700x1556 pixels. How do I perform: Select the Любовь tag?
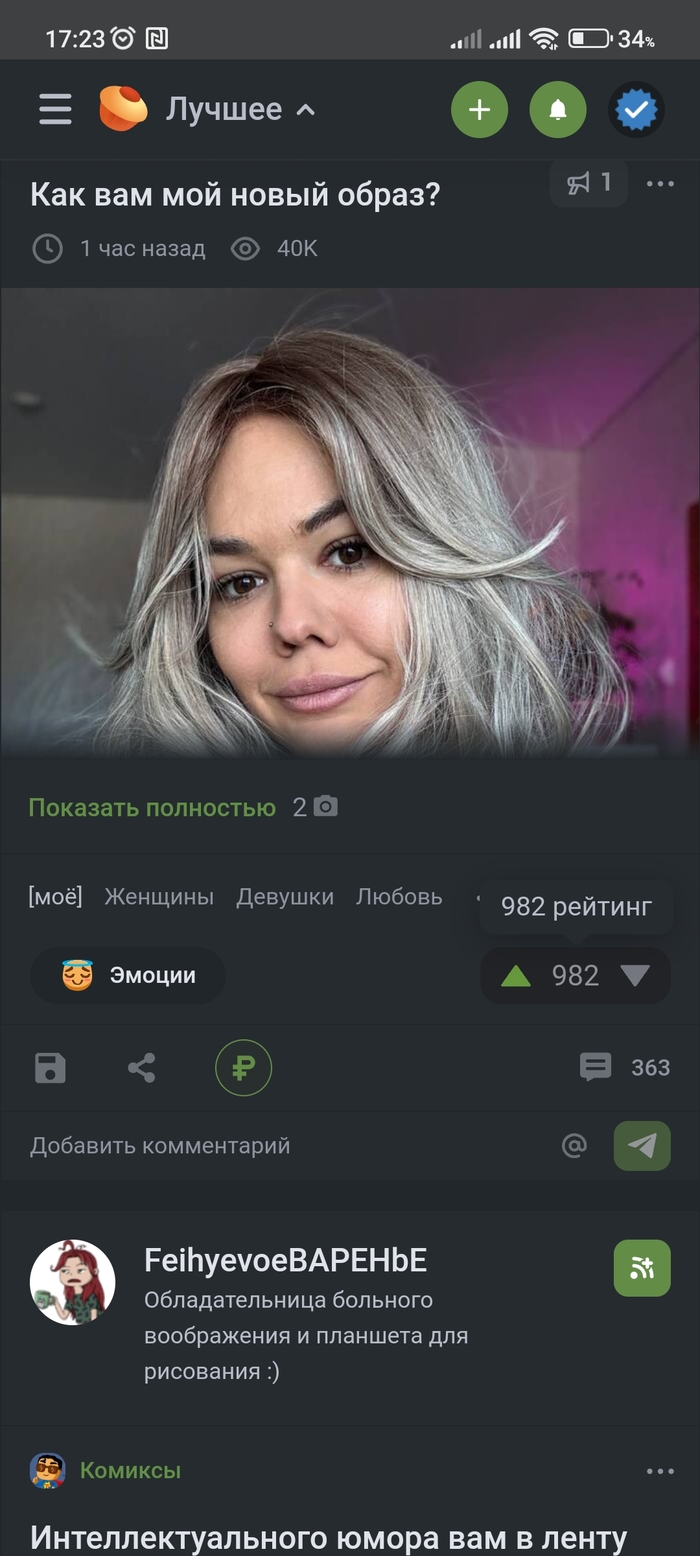click(x=399, y=897)
